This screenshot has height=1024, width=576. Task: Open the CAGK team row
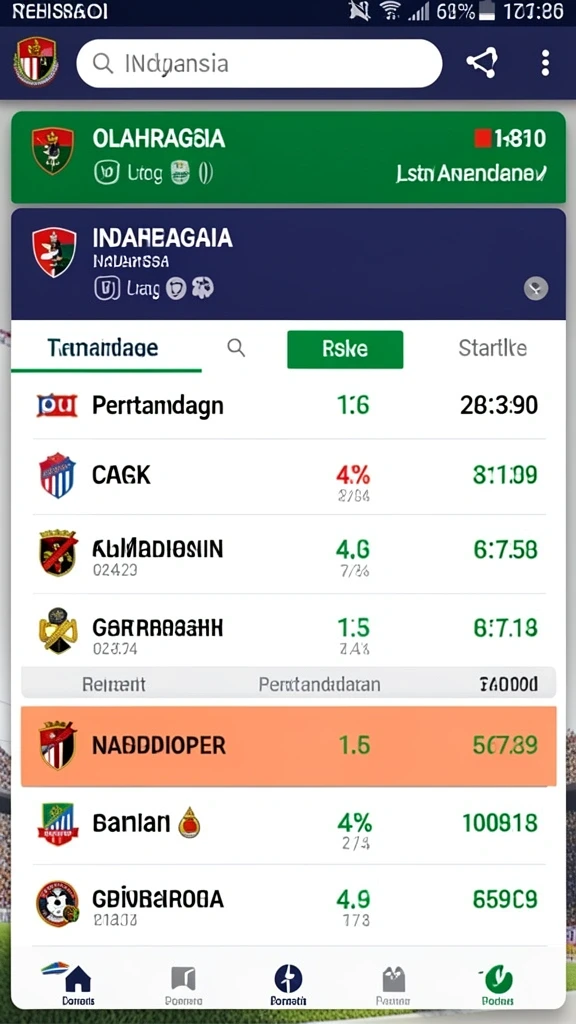(x=288, y=476)
